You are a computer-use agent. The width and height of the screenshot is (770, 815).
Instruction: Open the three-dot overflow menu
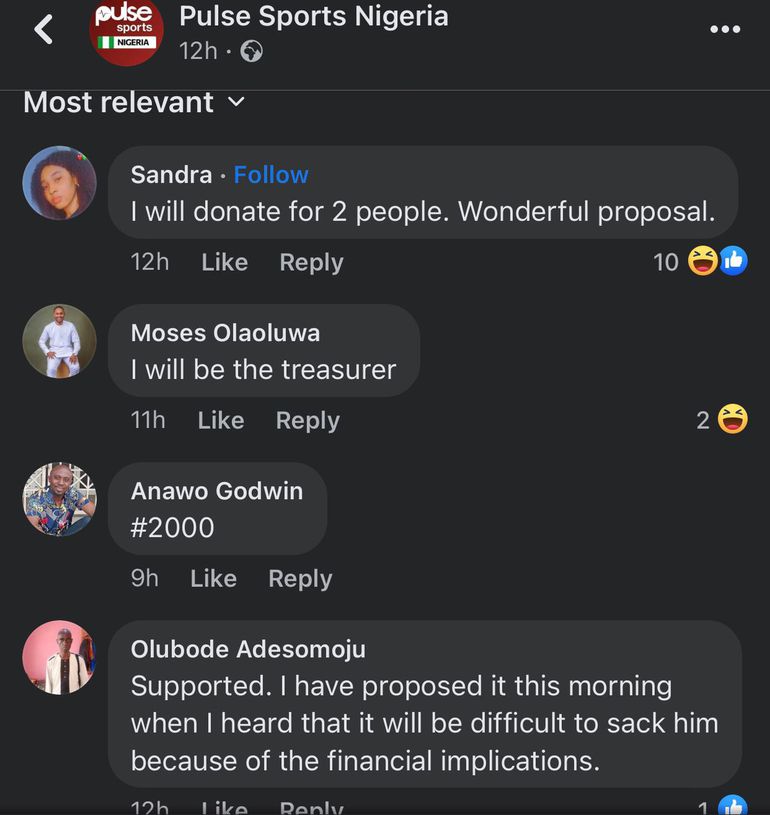(724, 30)
